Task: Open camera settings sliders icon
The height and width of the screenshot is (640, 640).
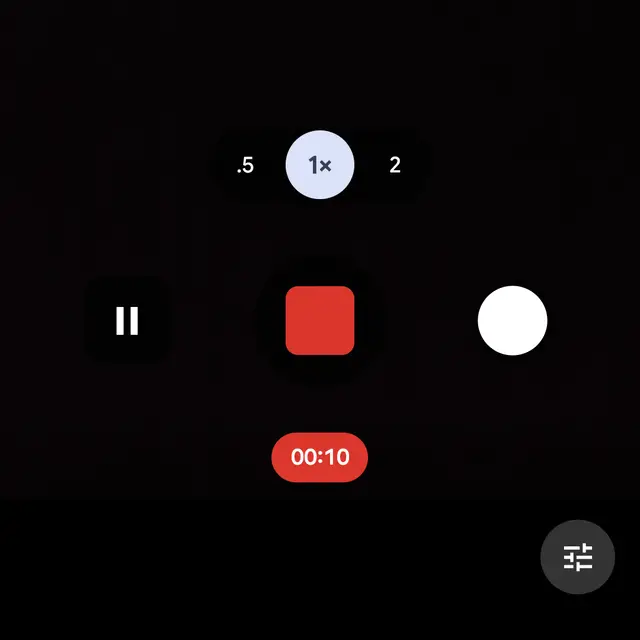Action: (x=578, y=557)
